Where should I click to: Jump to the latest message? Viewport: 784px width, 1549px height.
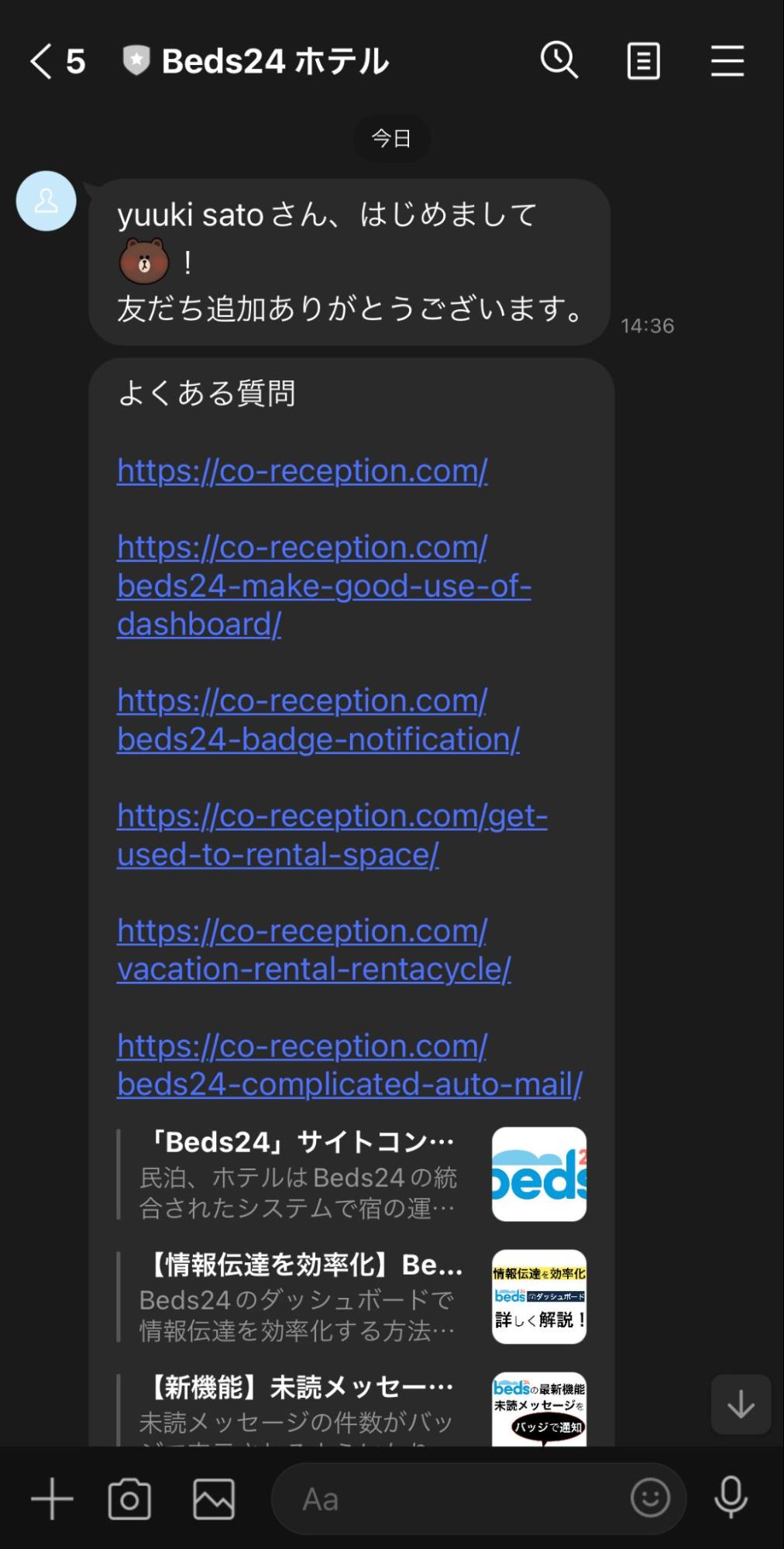pyautogui.click(x=741, y=1404)
